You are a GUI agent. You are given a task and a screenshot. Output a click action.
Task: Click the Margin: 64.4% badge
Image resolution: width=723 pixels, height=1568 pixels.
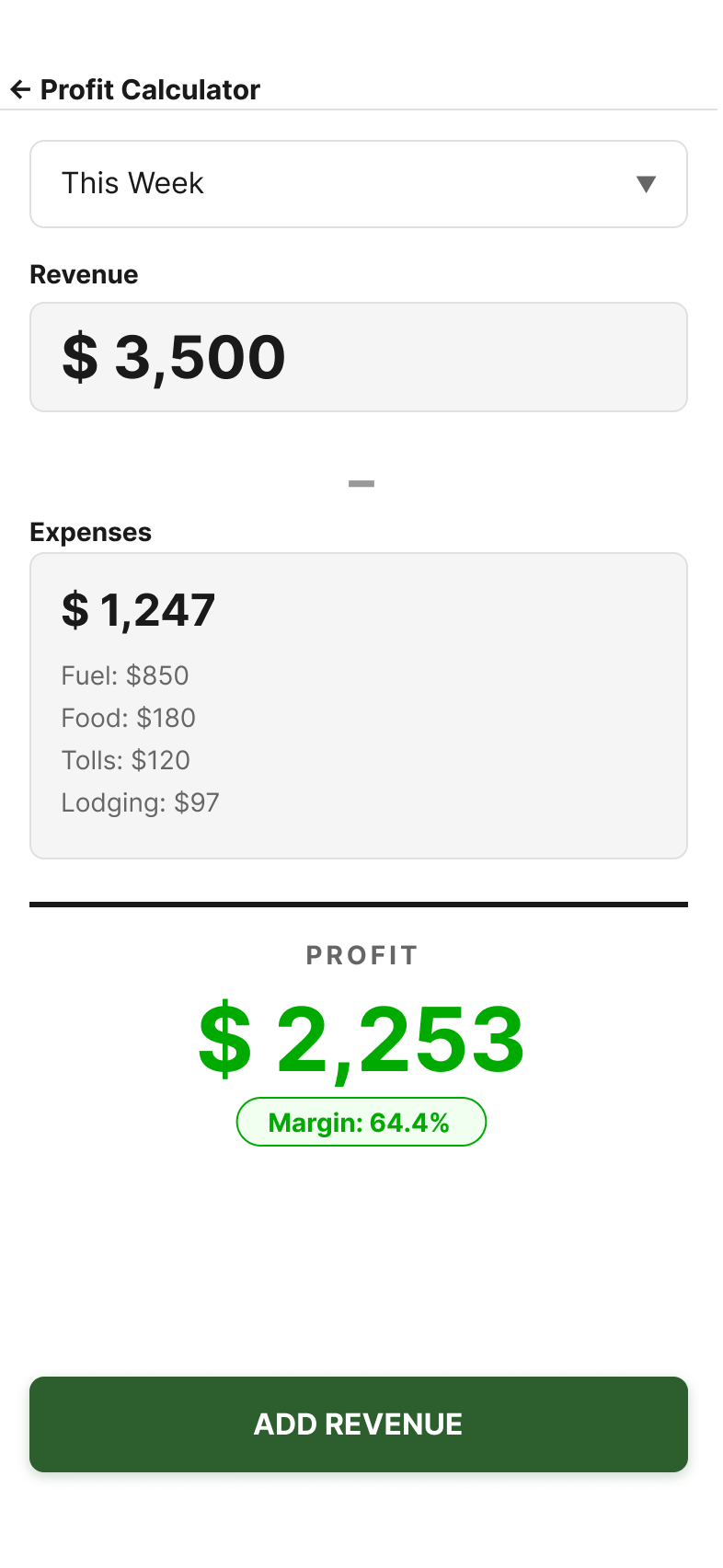click(361, 1122)
